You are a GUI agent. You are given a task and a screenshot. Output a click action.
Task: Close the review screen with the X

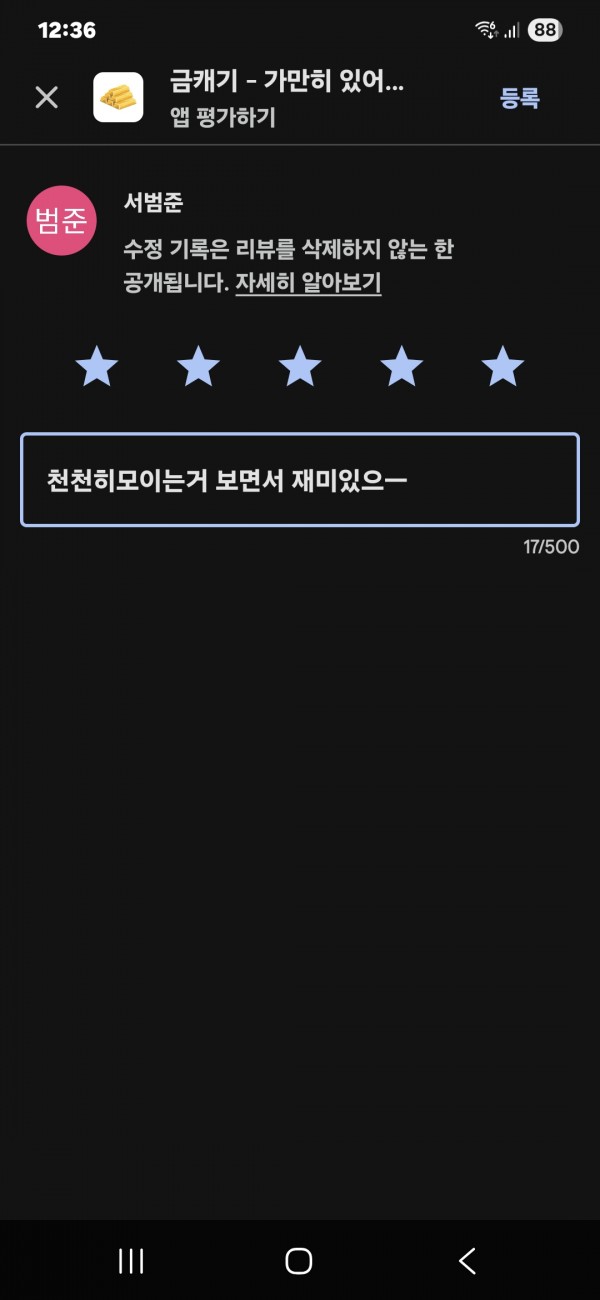pos(47,97)
